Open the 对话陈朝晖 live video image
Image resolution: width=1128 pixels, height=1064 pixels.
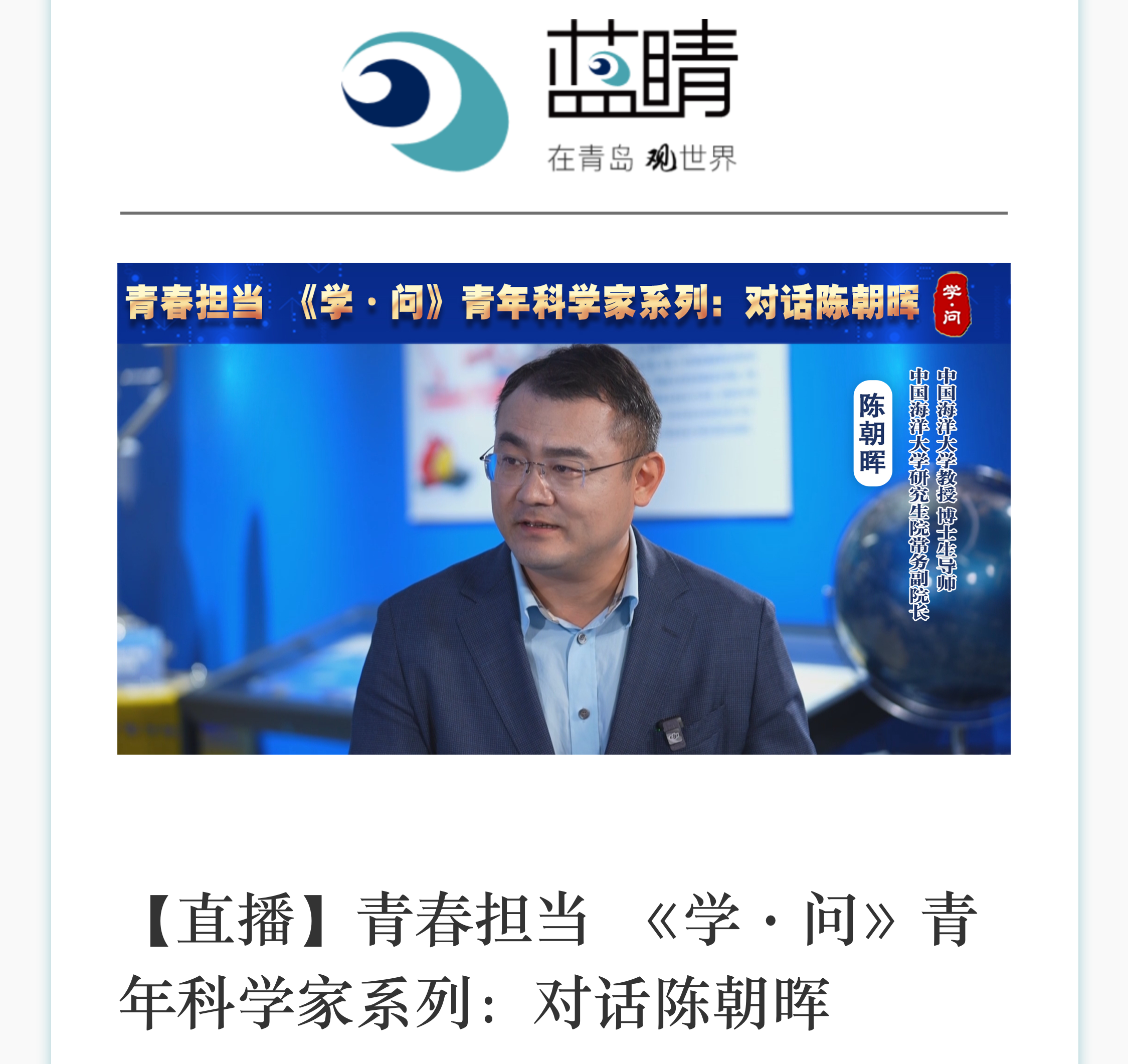(563, 508)
